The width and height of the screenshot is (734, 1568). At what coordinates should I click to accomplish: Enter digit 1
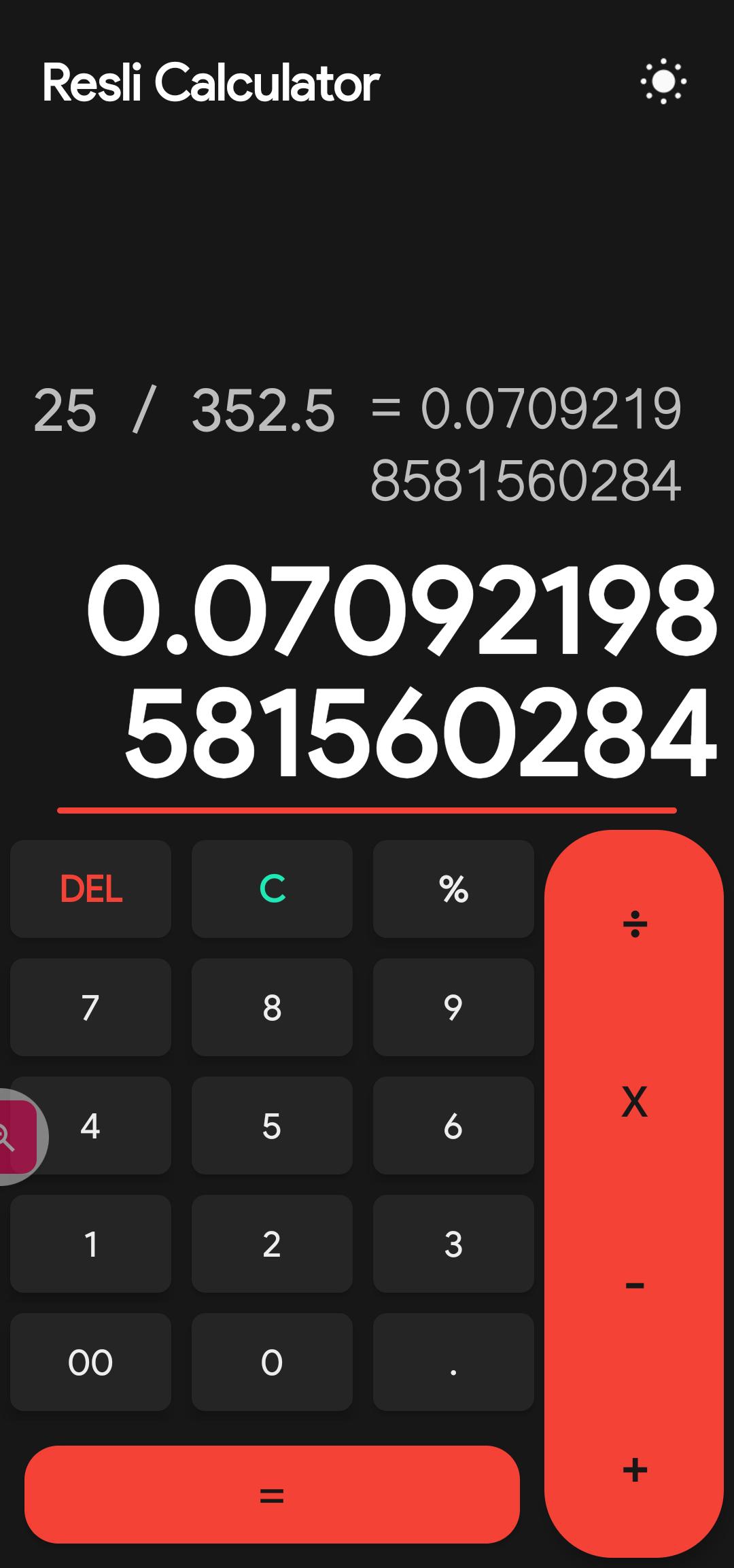point(90,1244)
